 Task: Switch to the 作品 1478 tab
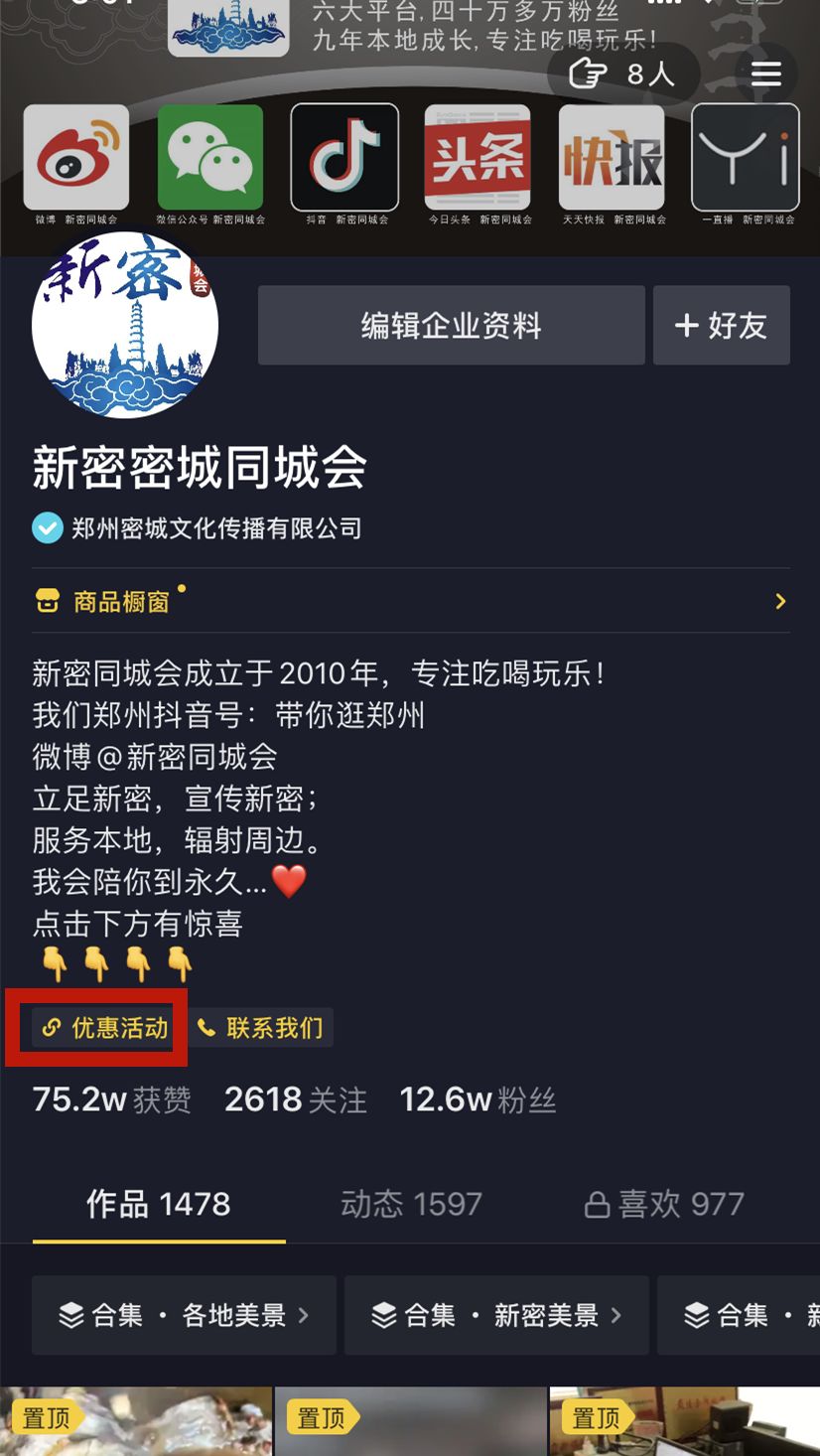(159, 1204)
